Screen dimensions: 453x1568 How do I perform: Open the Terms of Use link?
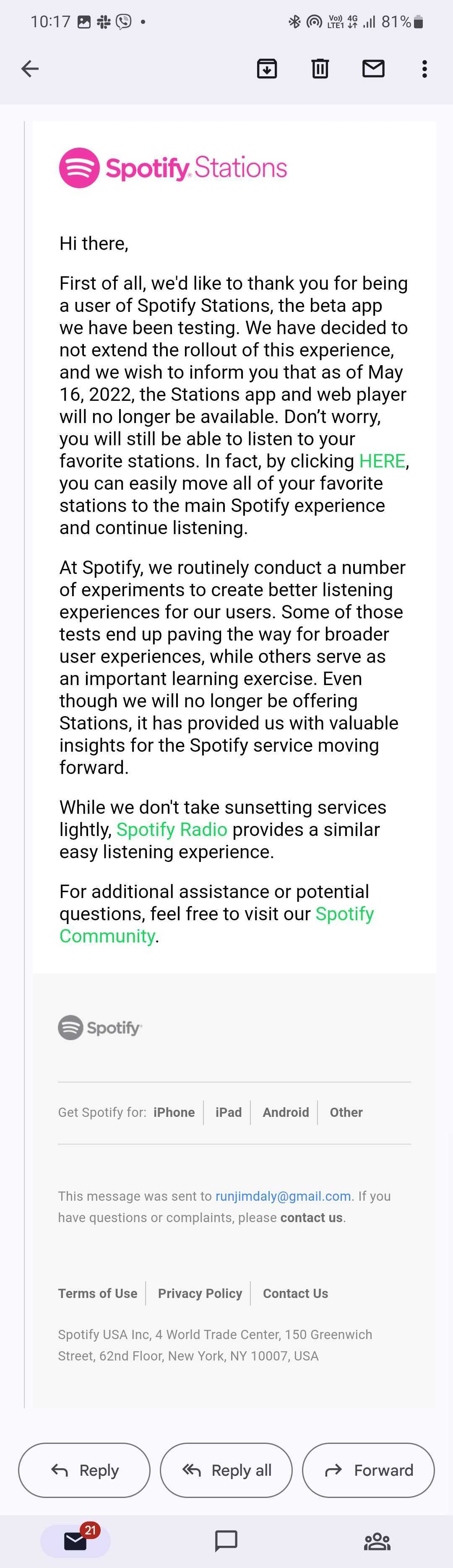(x=97, y=1293)
